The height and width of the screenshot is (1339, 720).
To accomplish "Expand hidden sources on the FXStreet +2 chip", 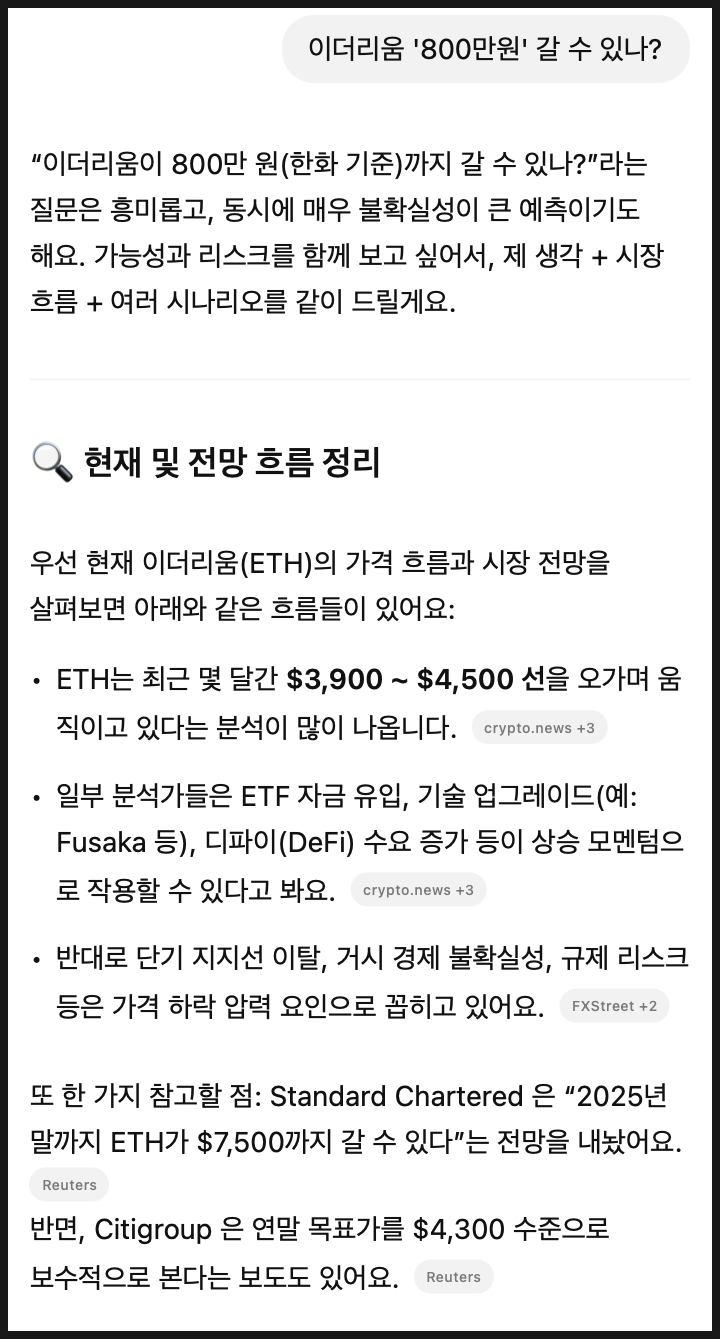I will click(614, 1005).
